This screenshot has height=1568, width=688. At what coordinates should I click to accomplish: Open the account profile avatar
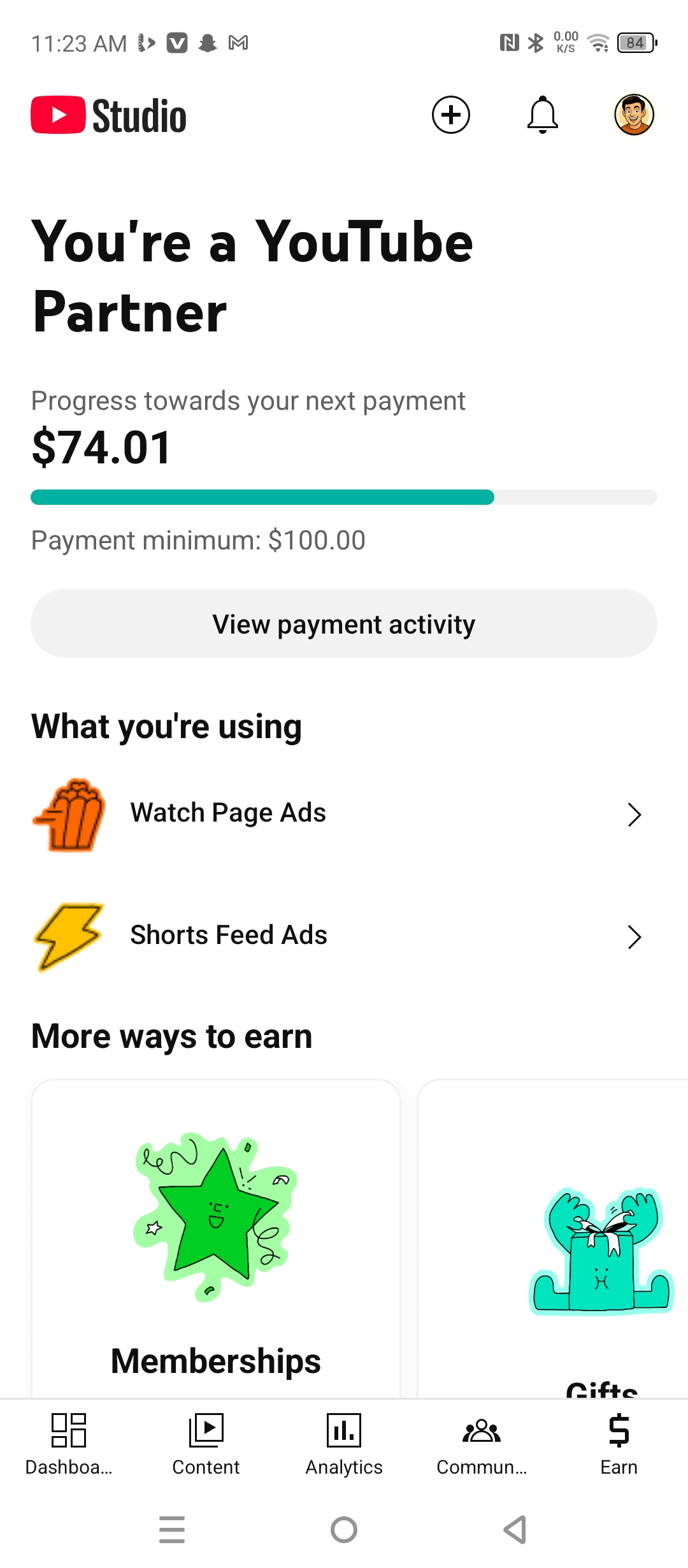coord(634,115)
